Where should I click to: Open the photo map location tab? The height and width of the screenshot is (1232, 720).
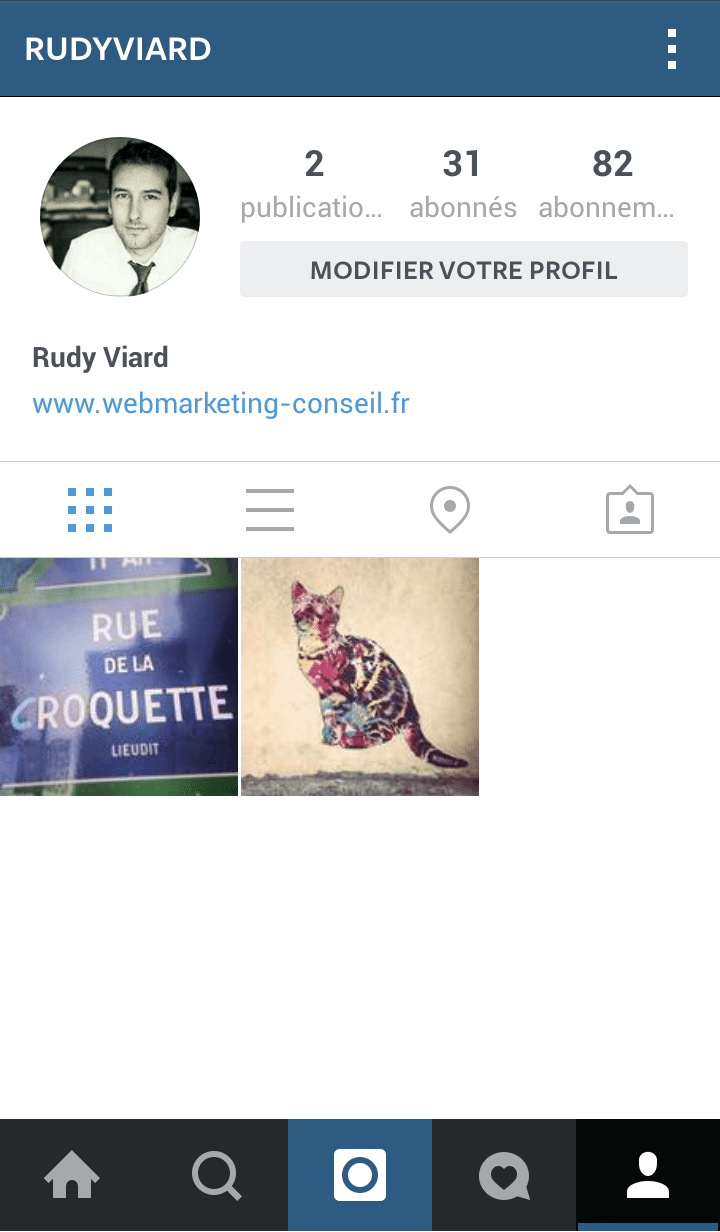click(450, 510)
